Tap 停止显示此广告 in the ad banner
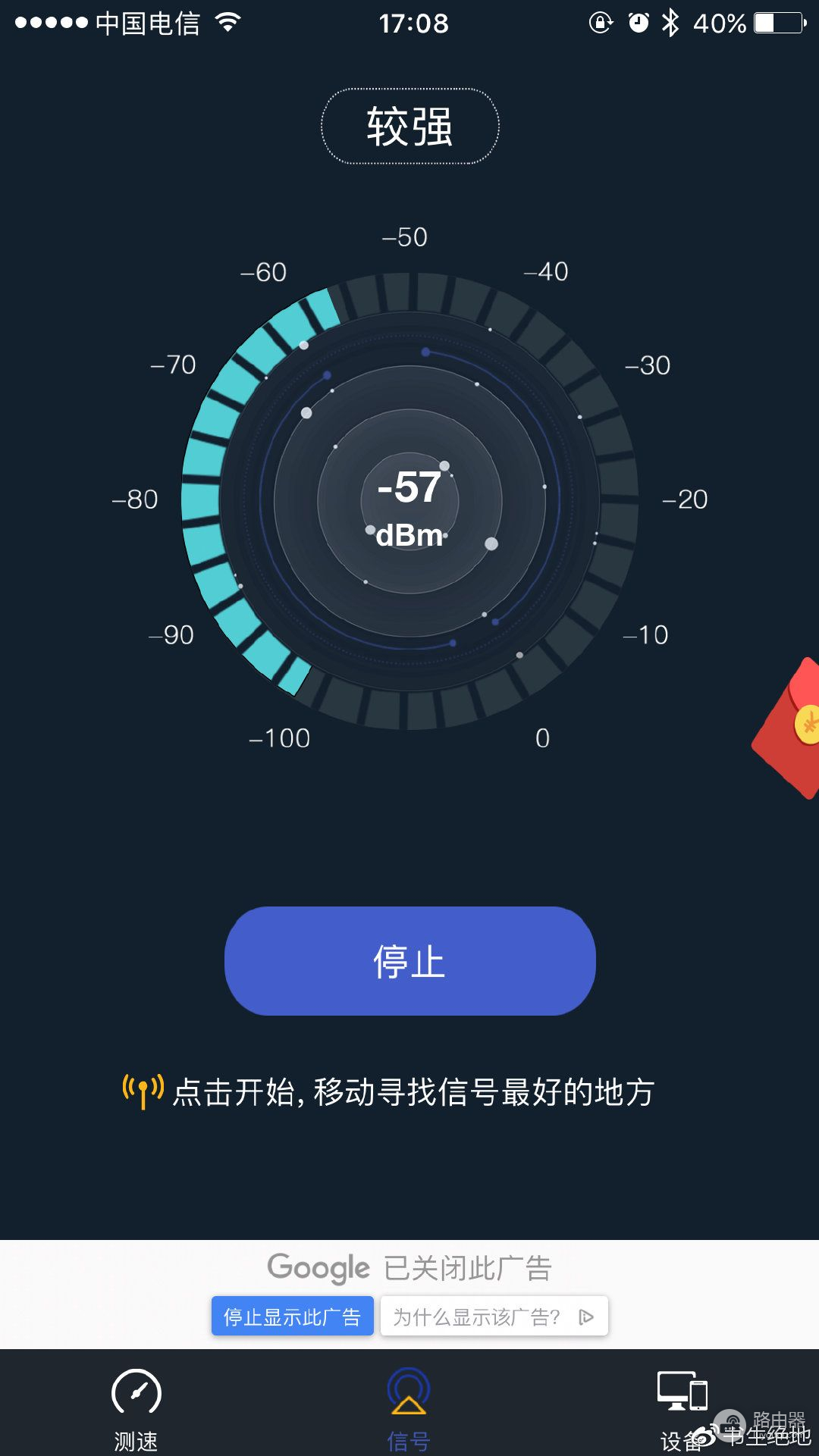This screenshot has width=819, height=1456. tap(292, 1317)
